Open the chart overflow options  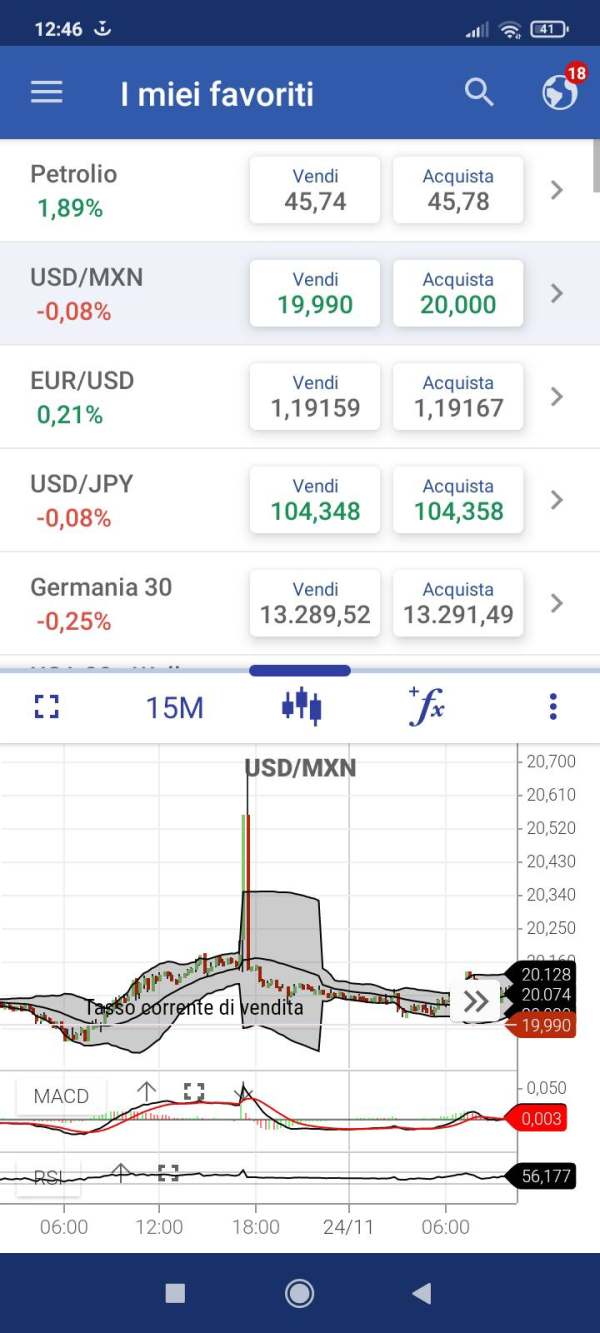(553, 708)
